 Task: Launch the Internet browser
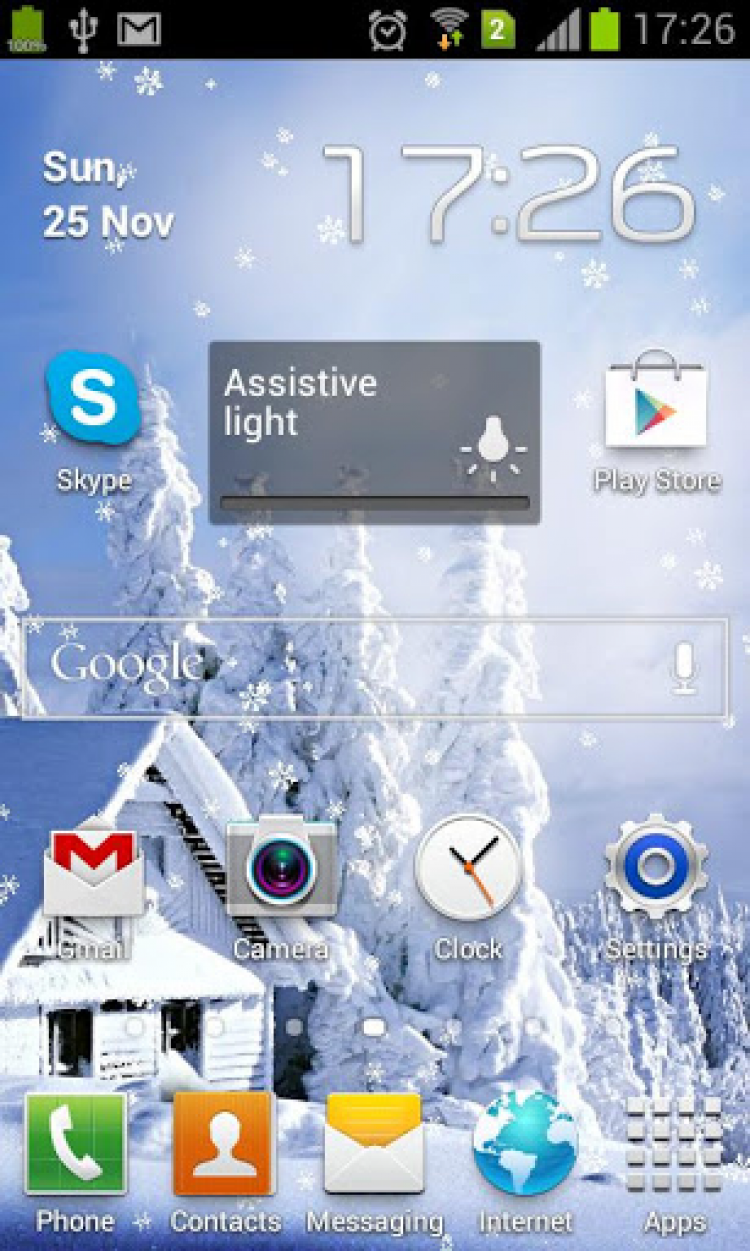[525, 1145]
